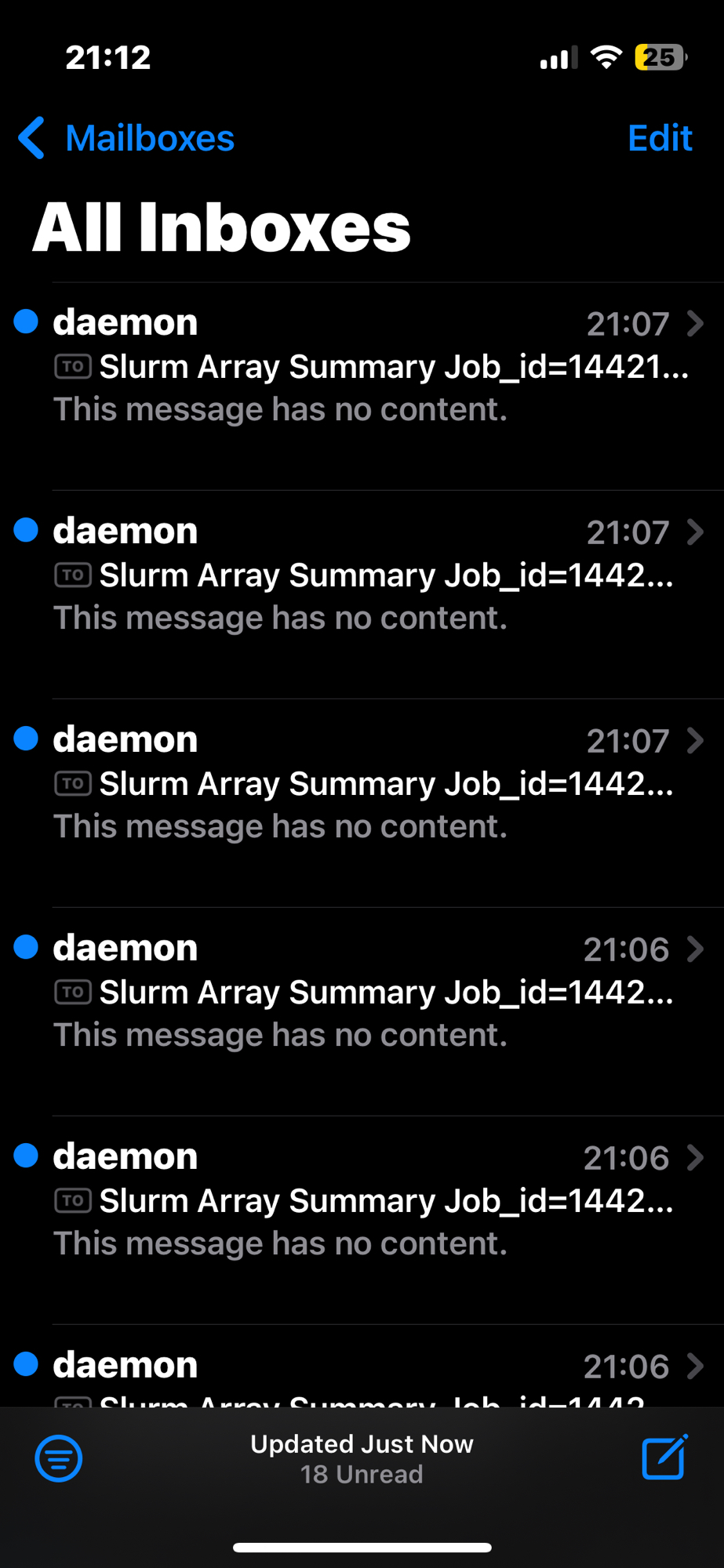Screen dimensions: 724x1568
Task: Go back to Mailboxes
Action: coord(127,139)
